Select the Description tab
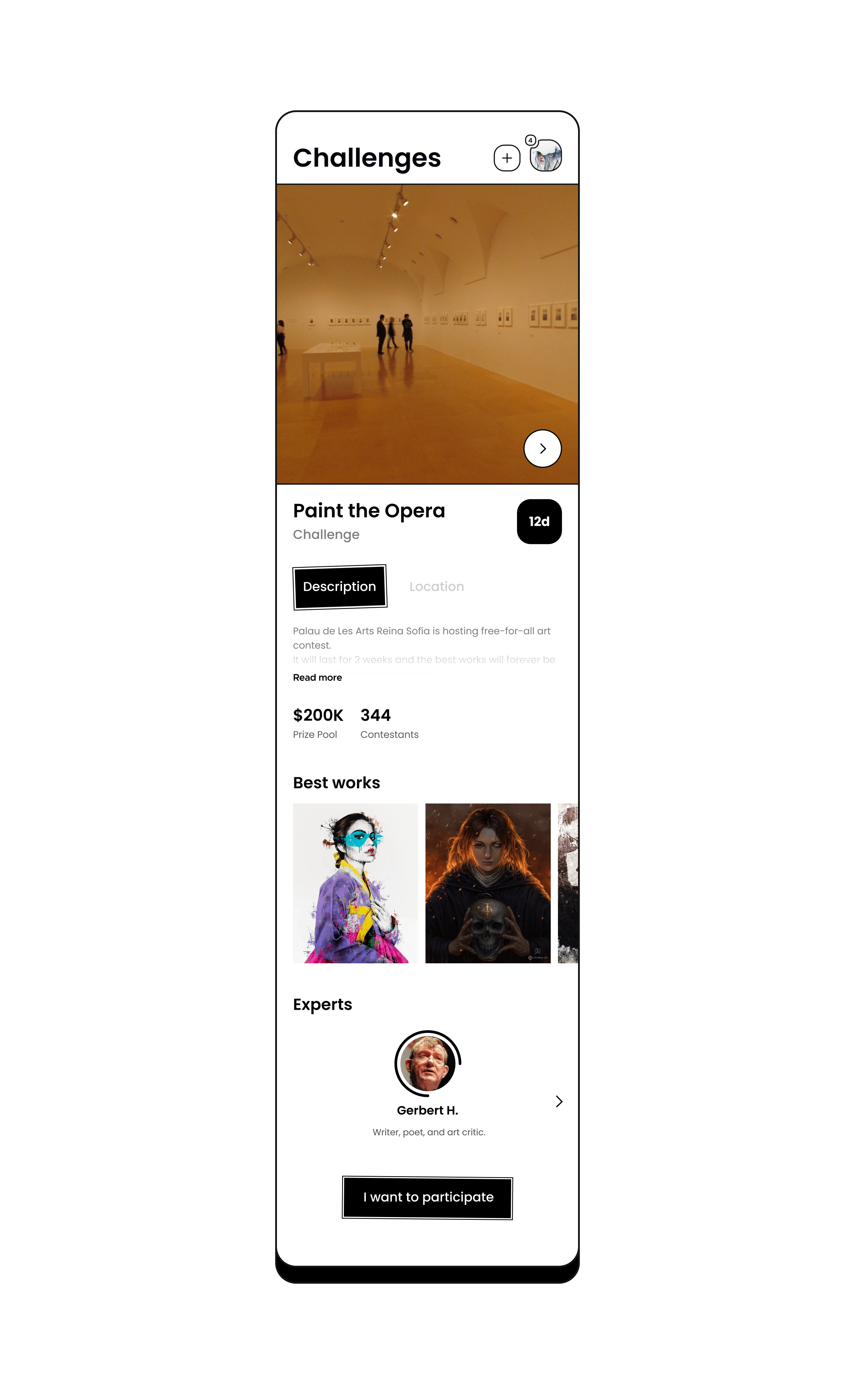The image size is (855, 1400). click(x=340, y=587)
